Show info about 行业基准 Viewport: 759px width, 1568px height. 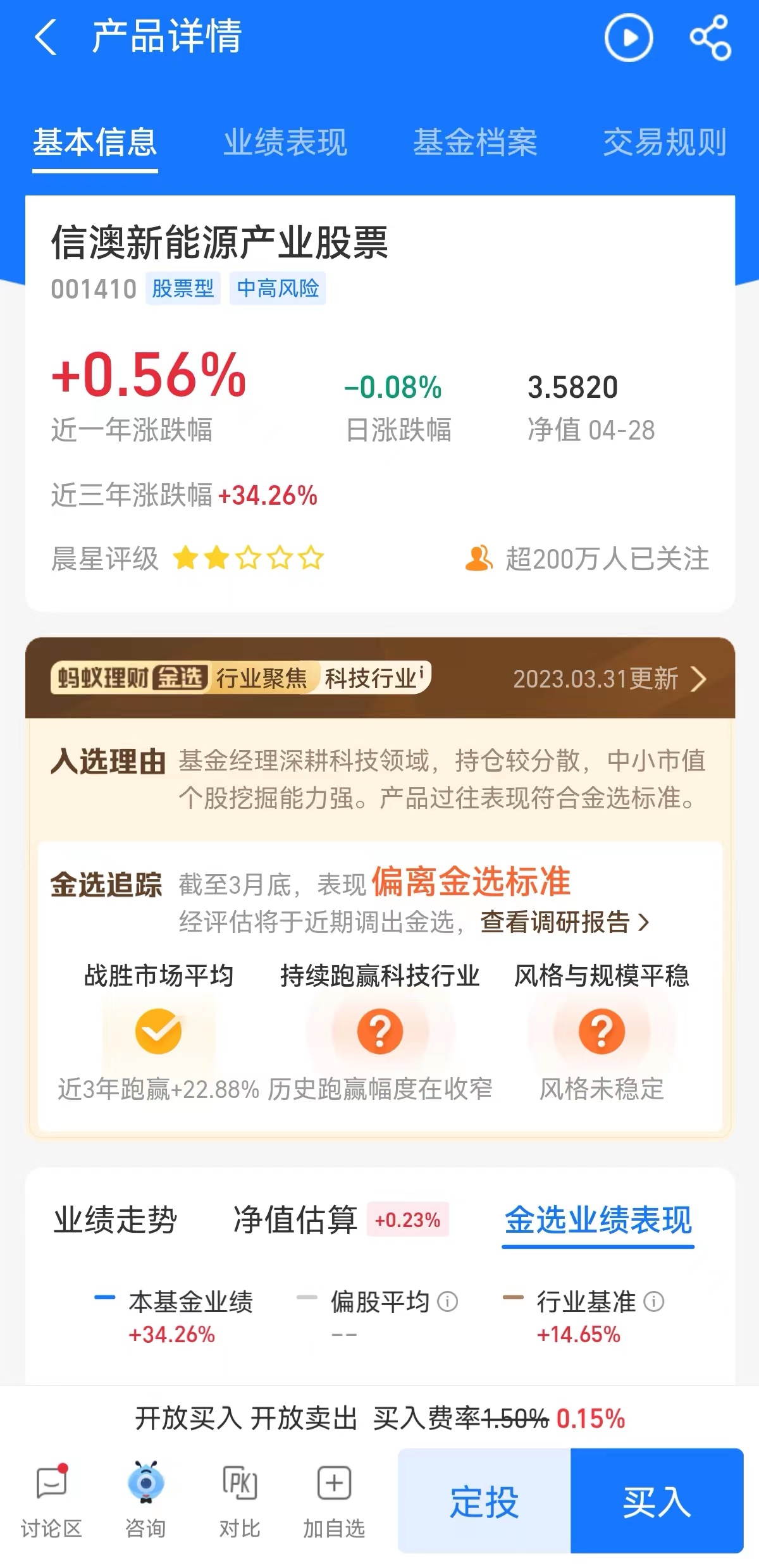pyautogui.click(x=654, y=1302)
